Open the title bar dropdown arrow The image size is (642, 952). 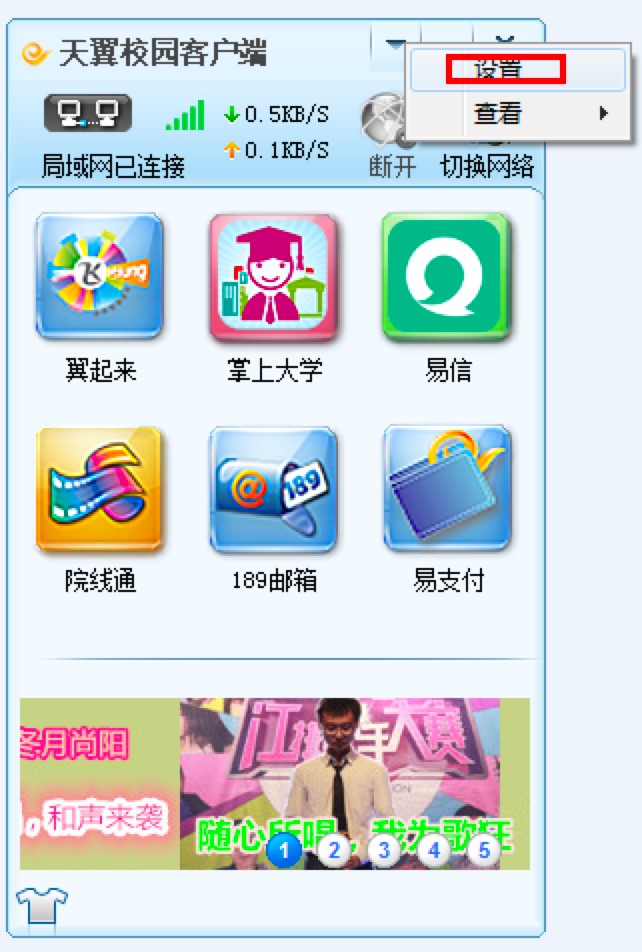(395, 45)
